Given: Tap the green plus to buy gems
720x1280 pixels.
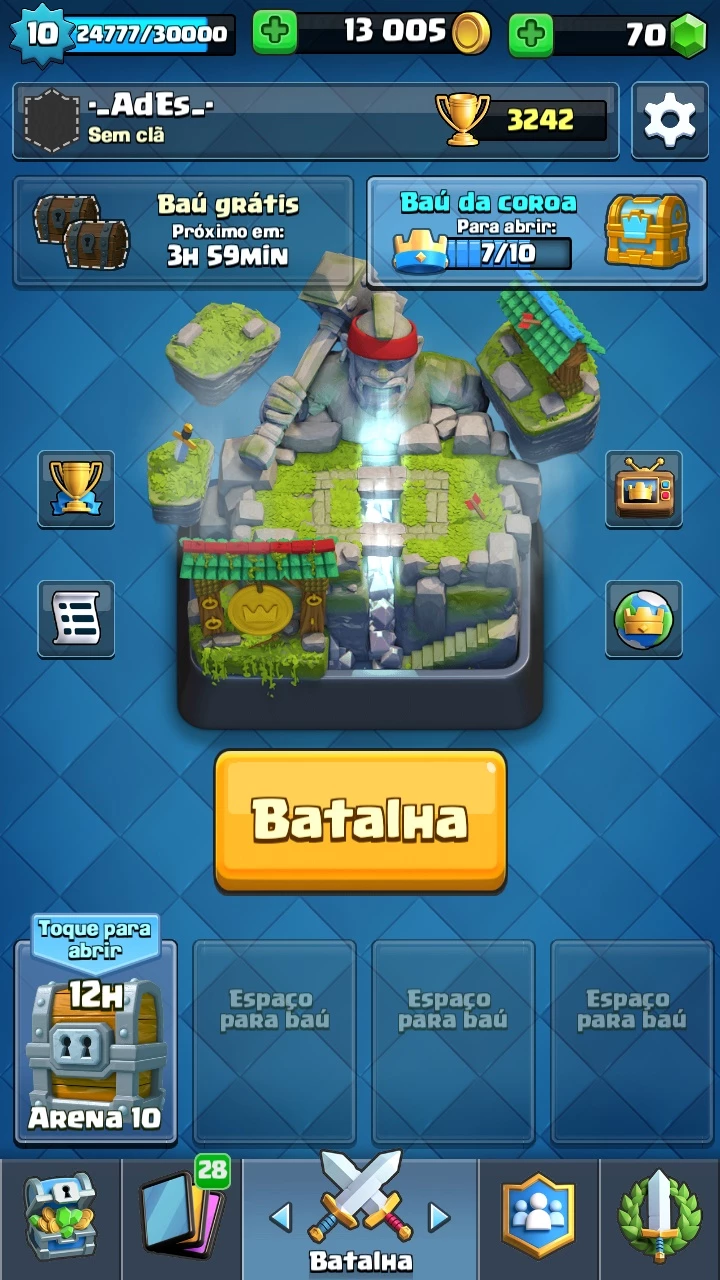Looking at the screenshot, I should (531, 35).
